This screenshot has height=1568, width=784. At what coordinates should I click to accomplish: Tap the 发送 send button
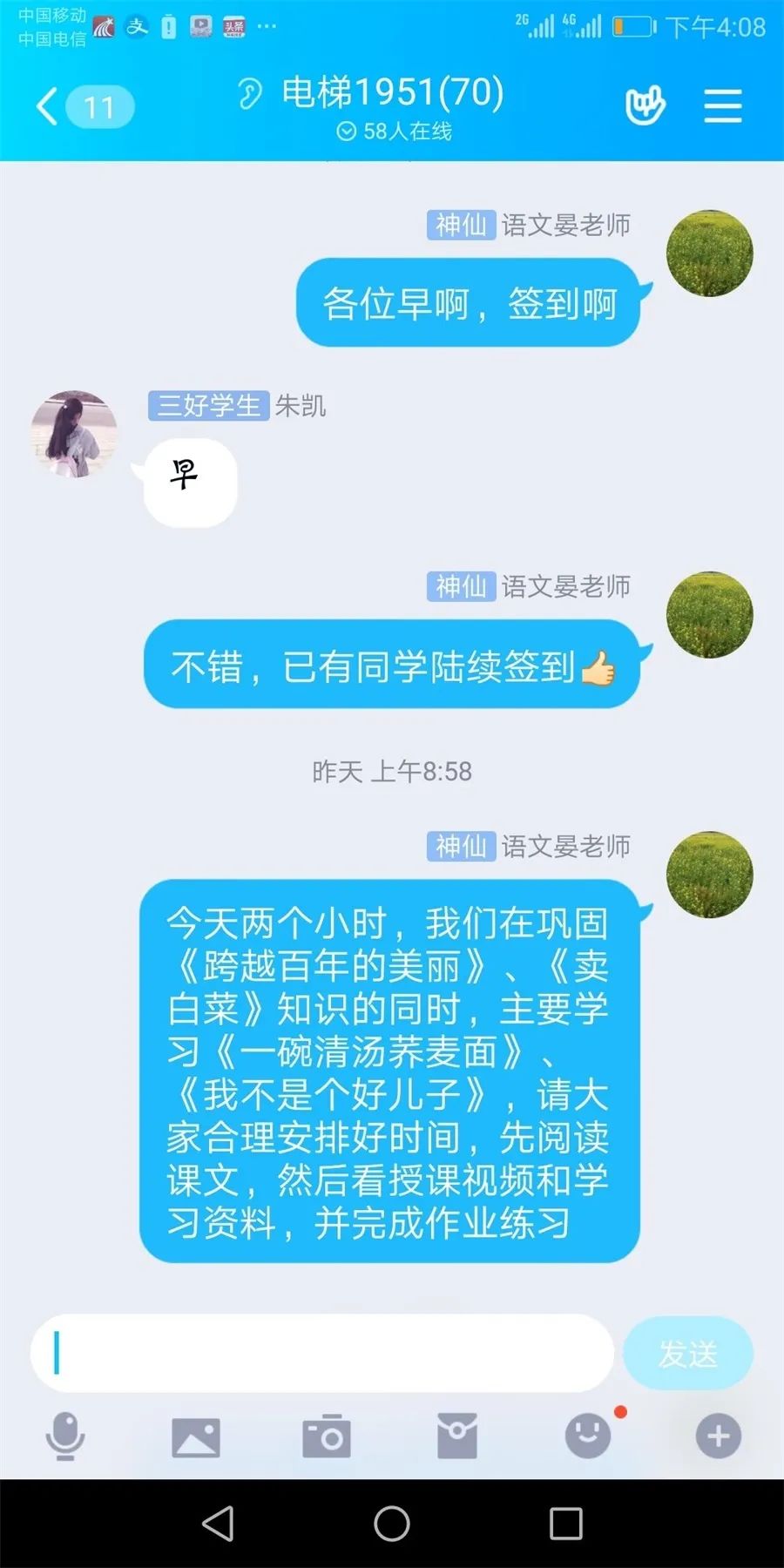point(687,1353)
